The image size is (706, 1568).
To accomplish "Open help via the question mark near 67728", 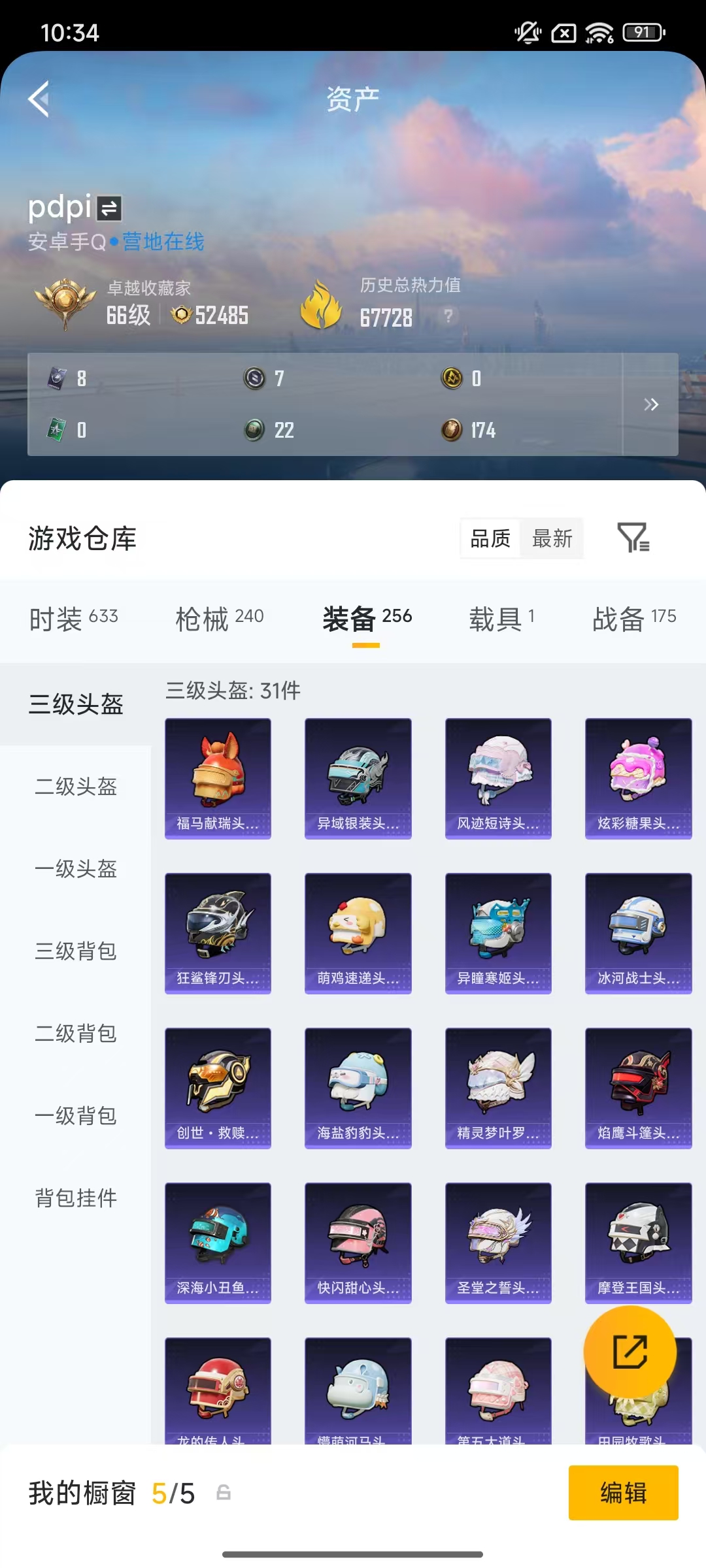I will (x=448, y=318).
